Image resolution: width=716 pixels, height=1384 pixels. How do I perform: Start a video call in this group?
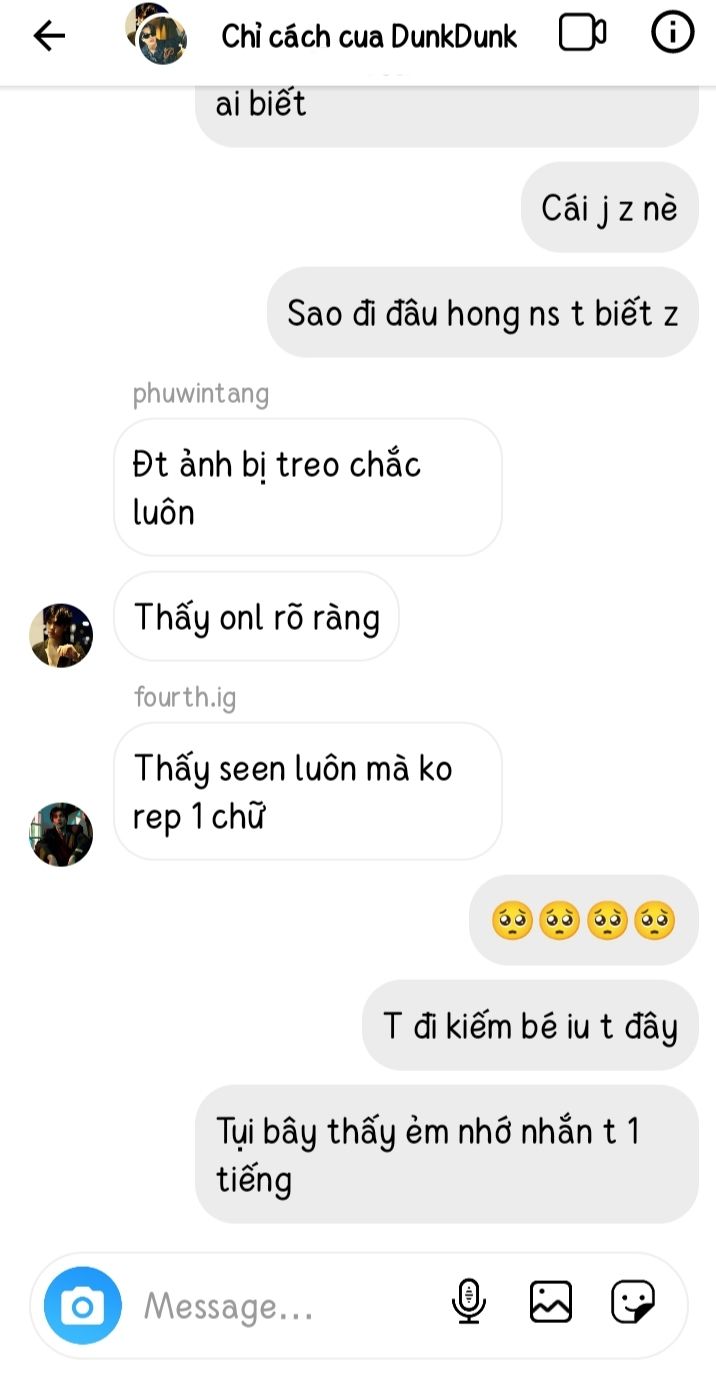pyautogui.click(x=582, y=33)
